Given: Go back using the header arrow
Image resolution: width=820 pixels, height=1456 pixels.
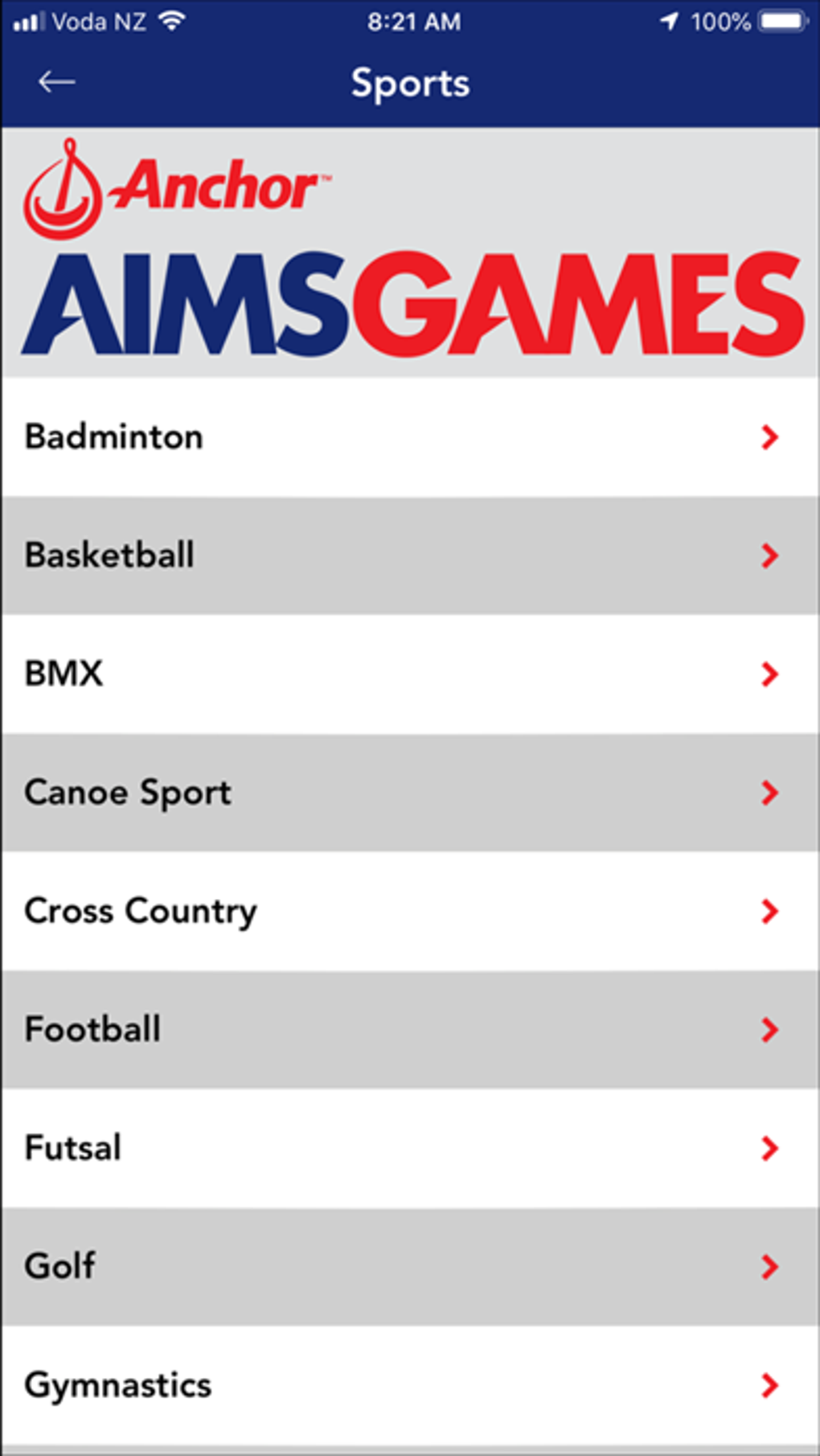Looking at the screenshot, I should pos(56,82).
